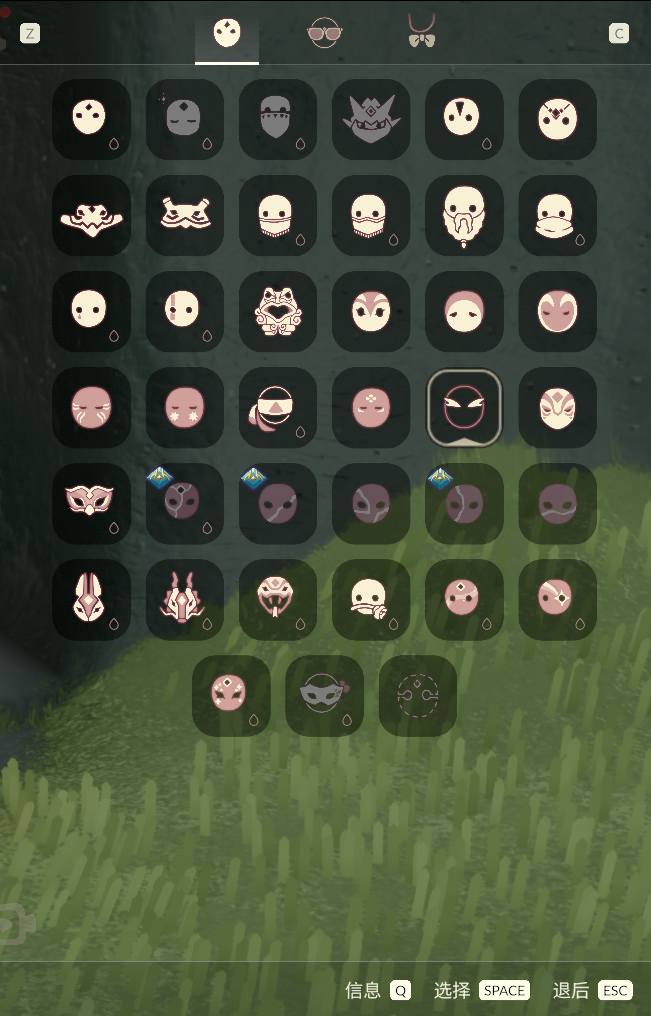
Task: Select the spiky crown mask
Action: (371, 119)
